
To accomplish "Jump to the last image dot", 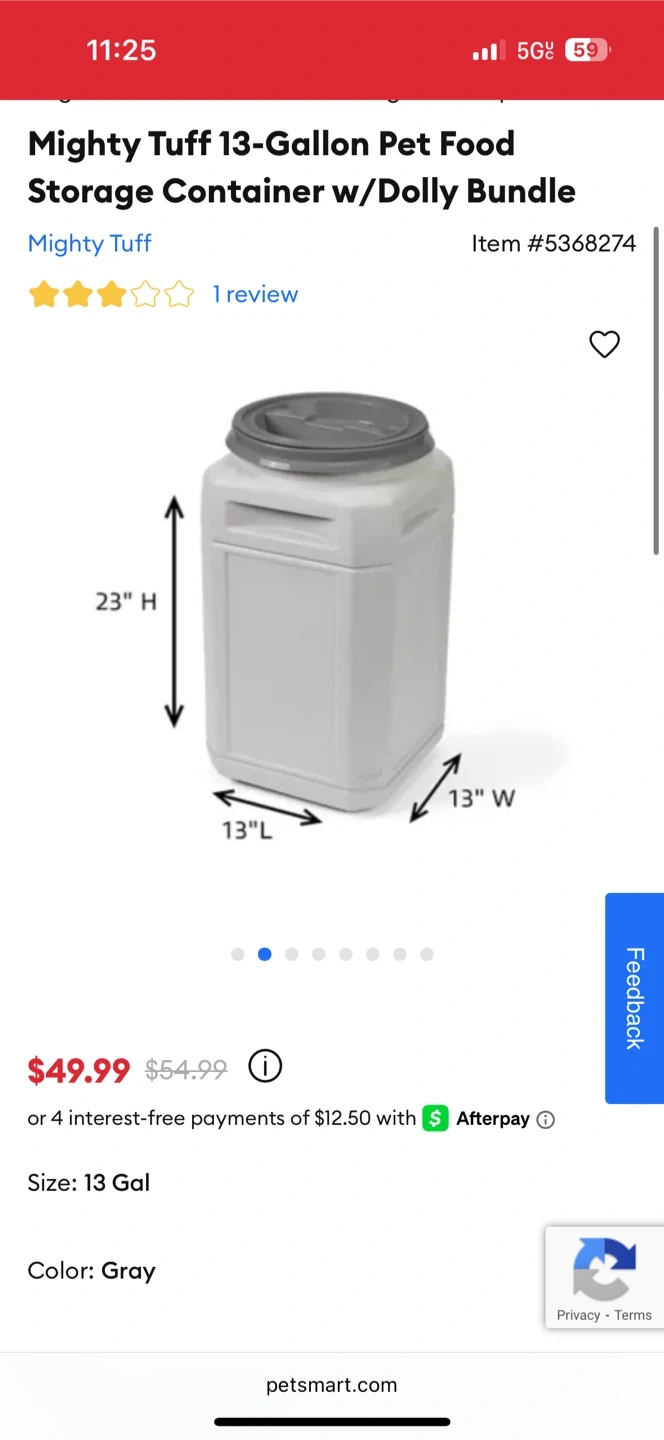I will click(x=427, y=954).
